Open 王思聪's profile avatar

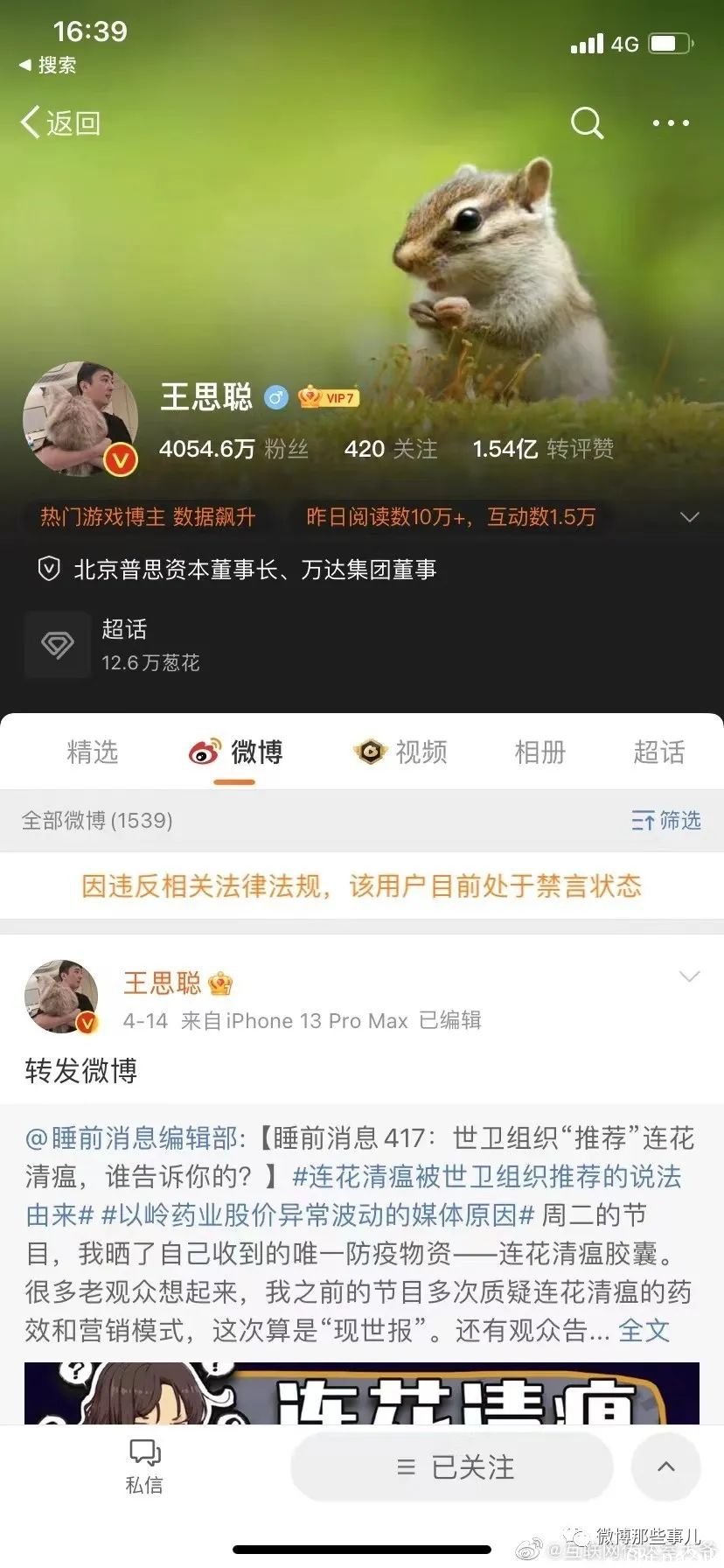[80, 419]
